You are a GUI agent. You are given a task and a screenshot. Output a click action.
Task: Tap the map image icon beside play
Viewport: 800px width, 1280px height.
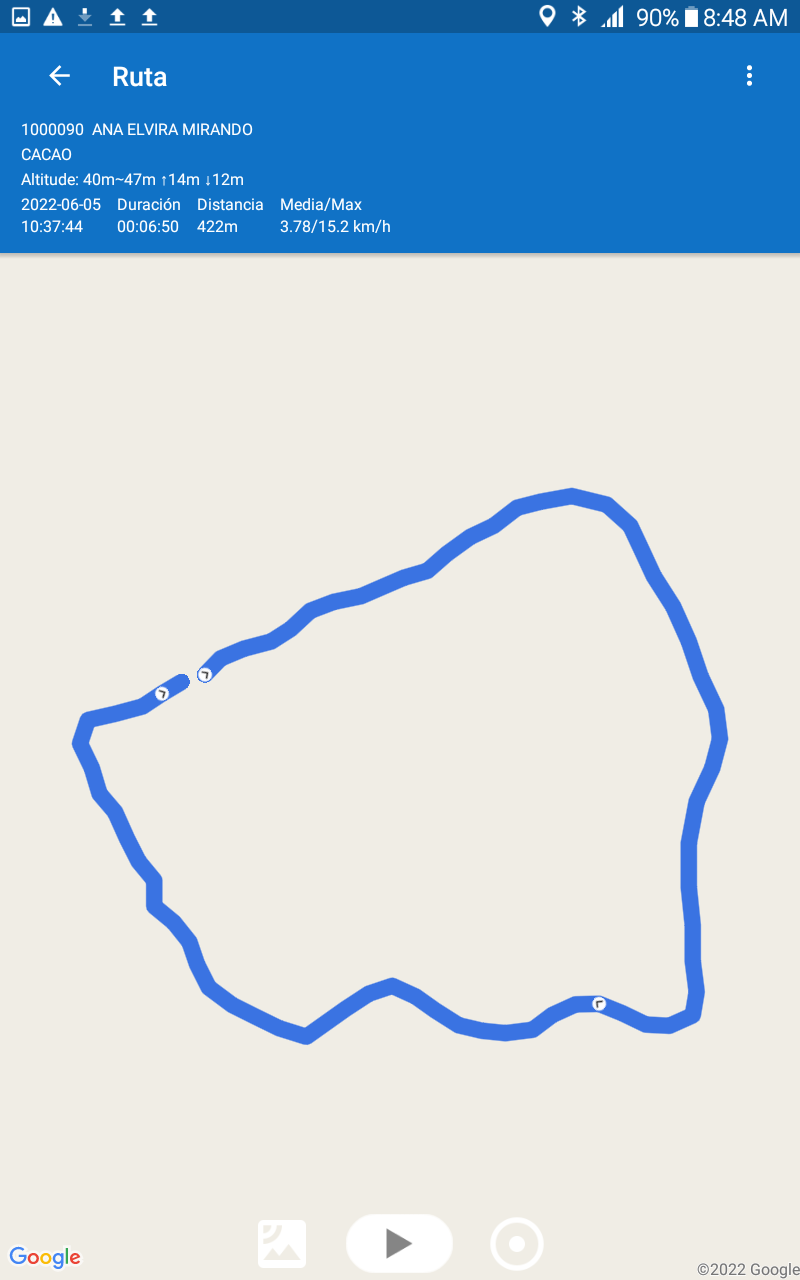pyautogui.click(x=282, y=1244)
